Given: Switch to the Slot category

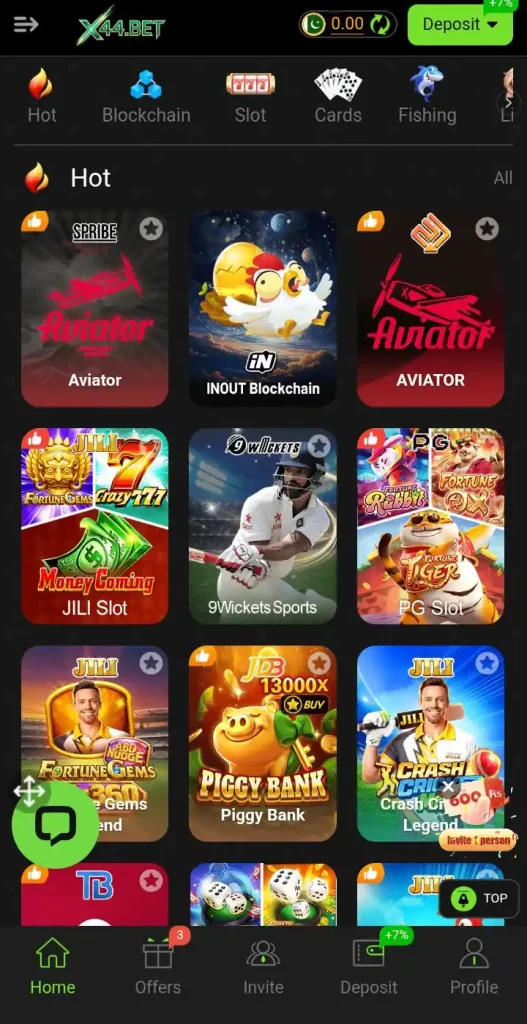Looking at the screenshot, I should click(x=250, y=96).
